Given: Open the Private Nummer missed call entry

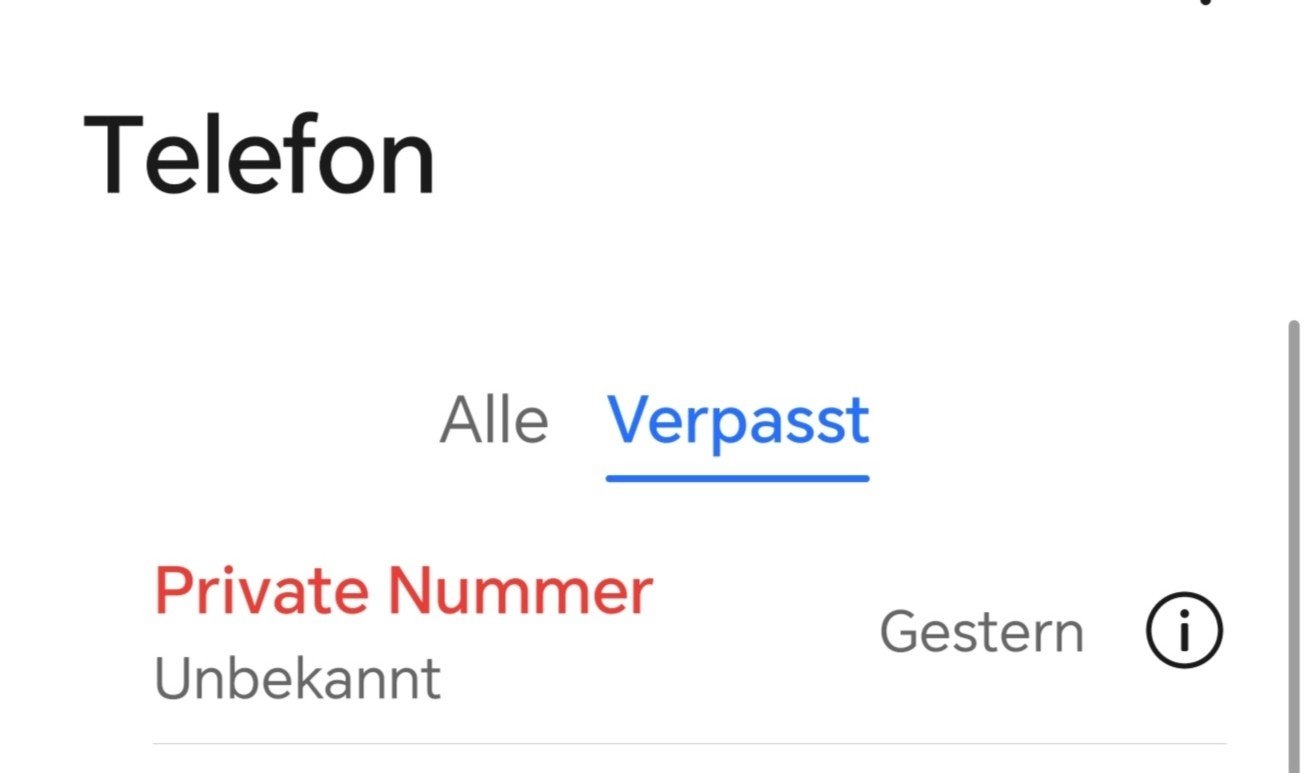Looking at the screenshot, I should coord(403,631).
